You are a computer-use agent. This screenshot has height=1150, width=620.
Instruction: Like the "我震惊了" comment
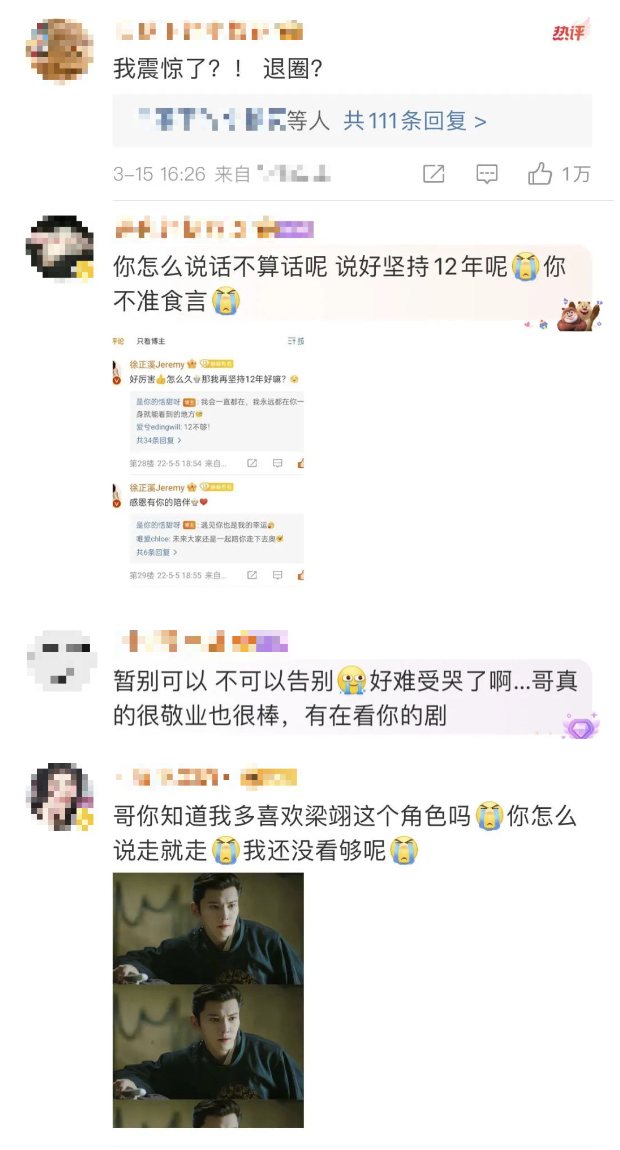tap(541, 174)
